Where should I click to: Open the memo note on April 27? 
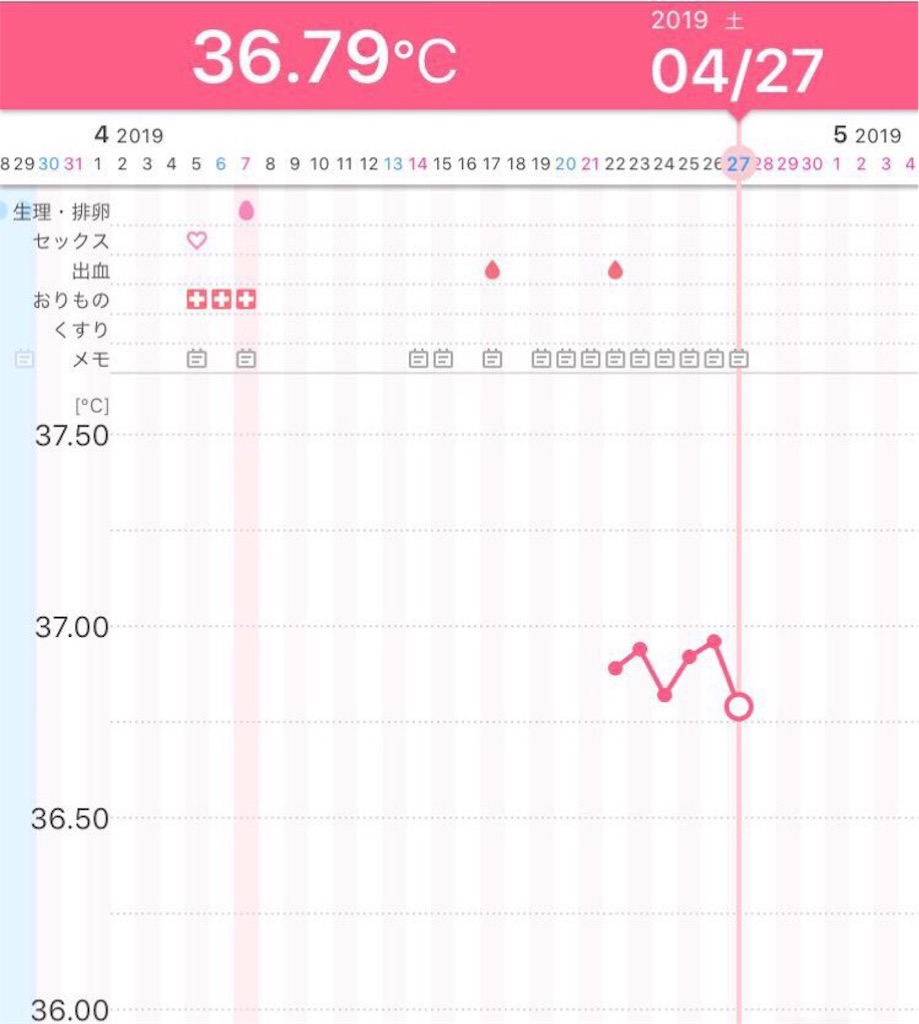click(738, 358)
